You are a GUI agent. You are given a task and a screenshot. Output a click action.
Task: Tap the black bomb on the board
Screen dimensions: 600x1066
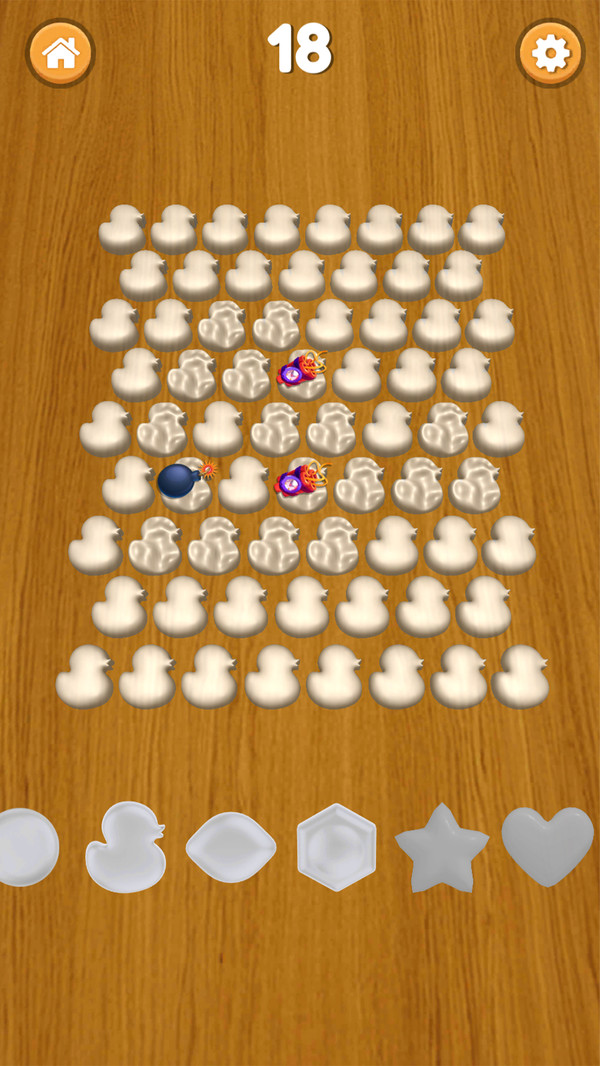[x=179, y=481]
